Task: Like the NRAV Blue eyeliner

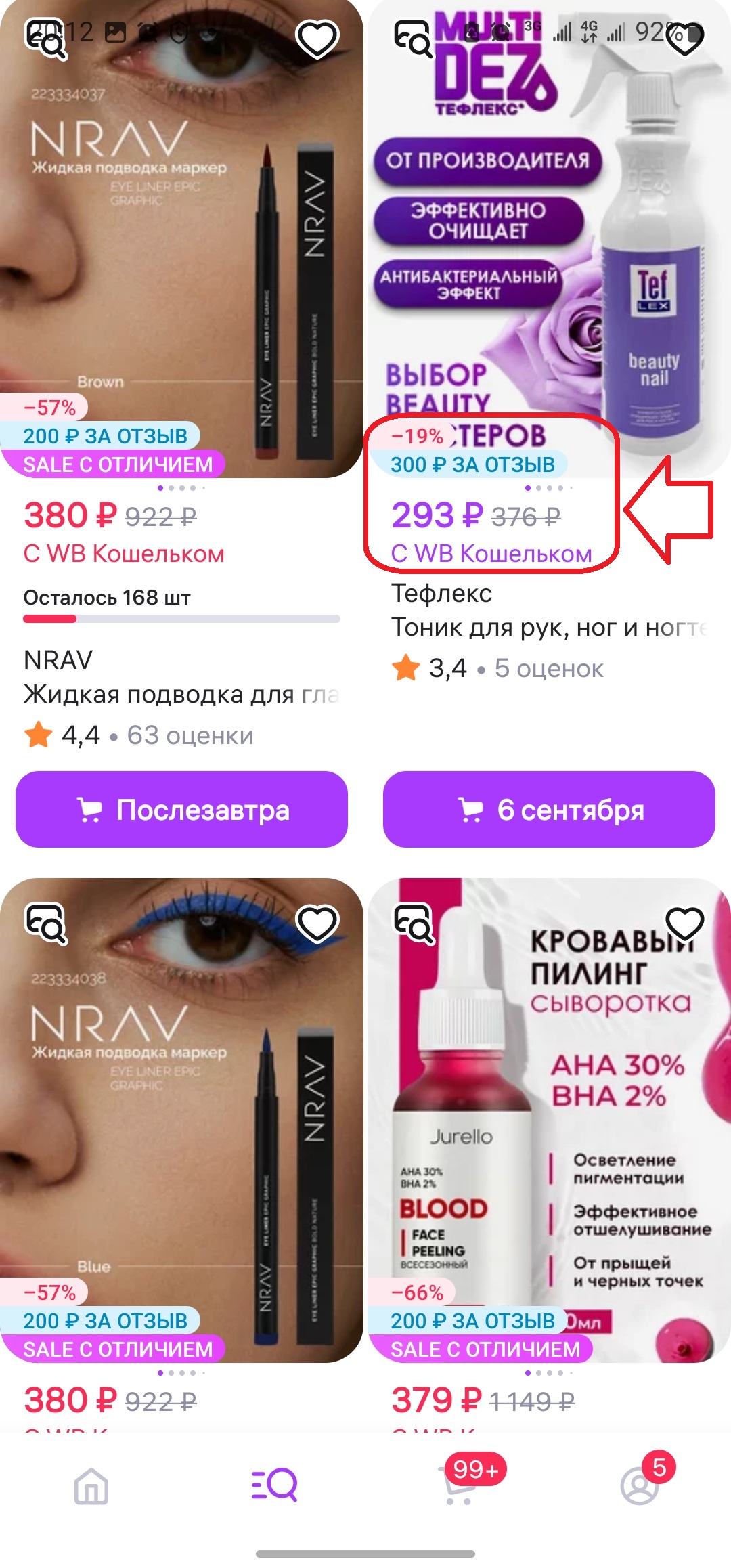Action: pyautogui.click(x=317, y=923)
